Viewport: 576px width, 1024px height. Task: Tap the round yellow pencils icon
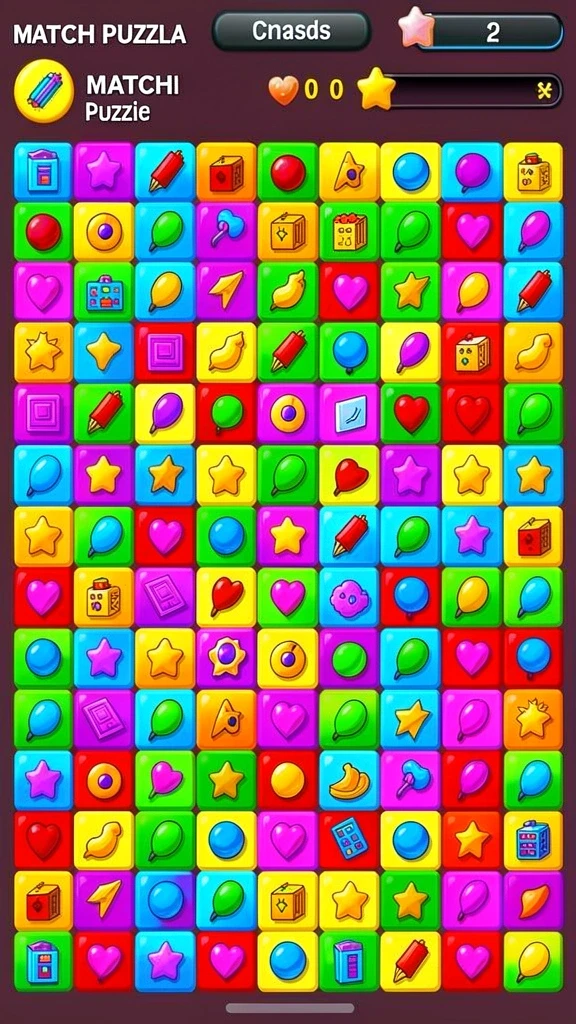click(44, 91)
